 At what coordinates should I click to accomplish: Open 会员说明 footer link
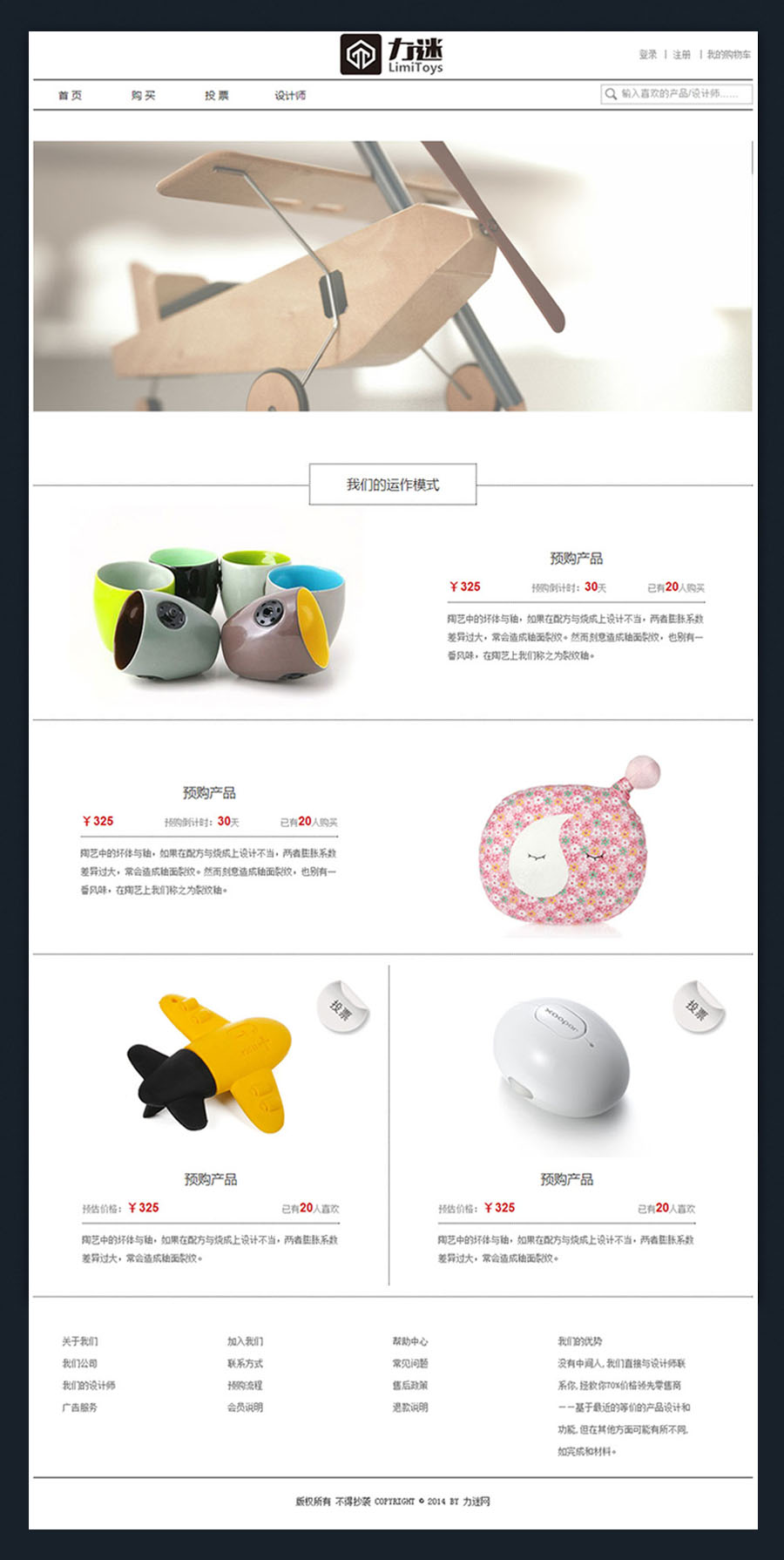245,1407
